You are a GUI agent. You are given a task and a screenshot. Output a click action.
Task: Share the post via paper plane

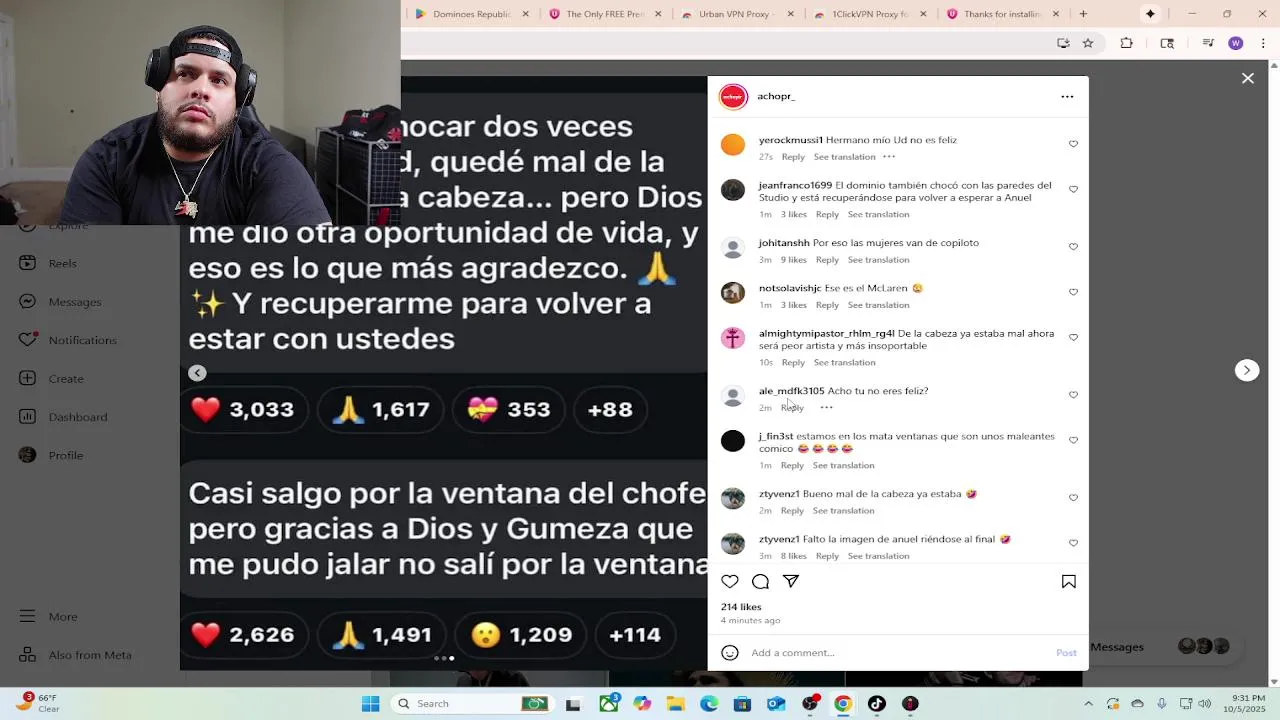pos(791,582)
